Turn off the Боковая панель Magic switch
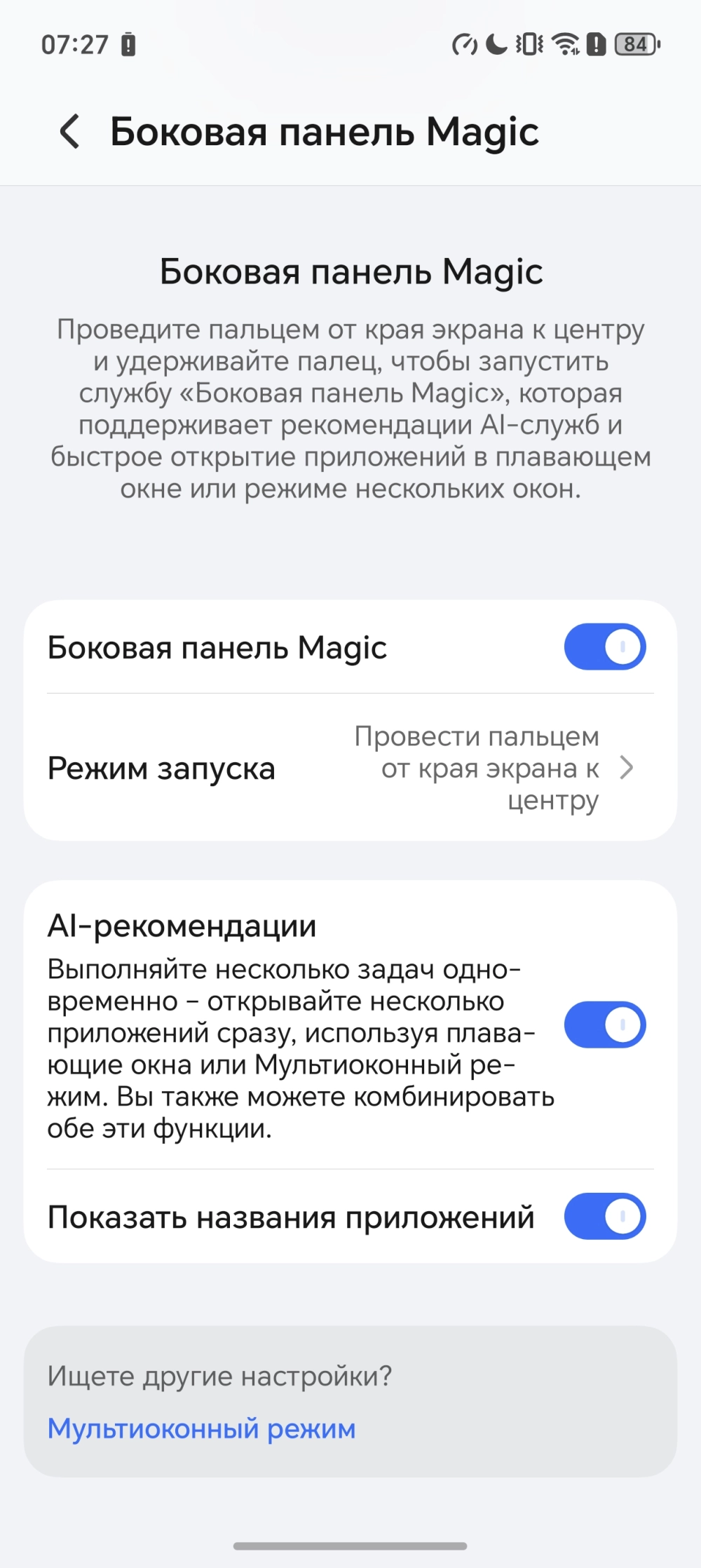 (x=604, y=647)
